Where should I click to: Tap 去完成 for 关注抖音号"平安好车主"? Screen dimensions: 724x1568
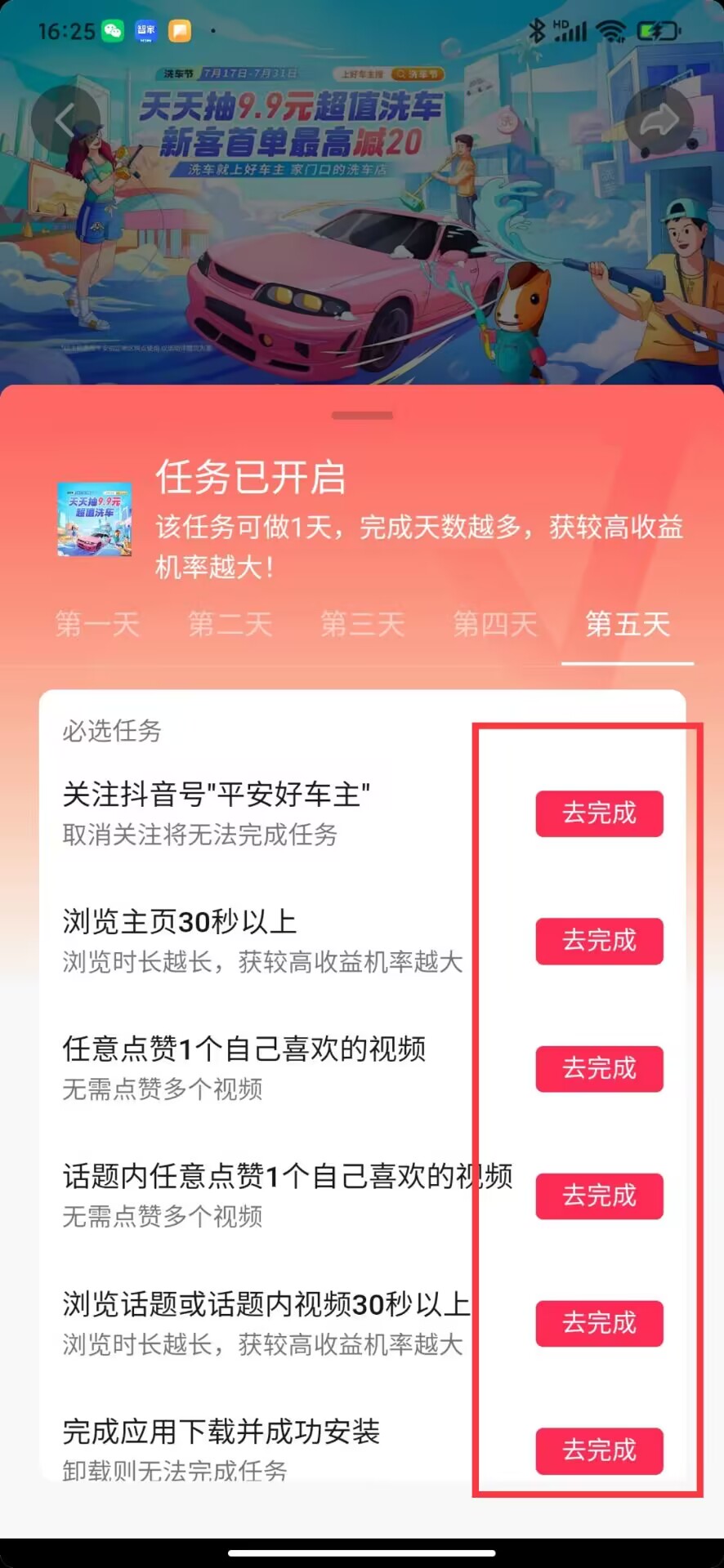(x=599, y=813)
